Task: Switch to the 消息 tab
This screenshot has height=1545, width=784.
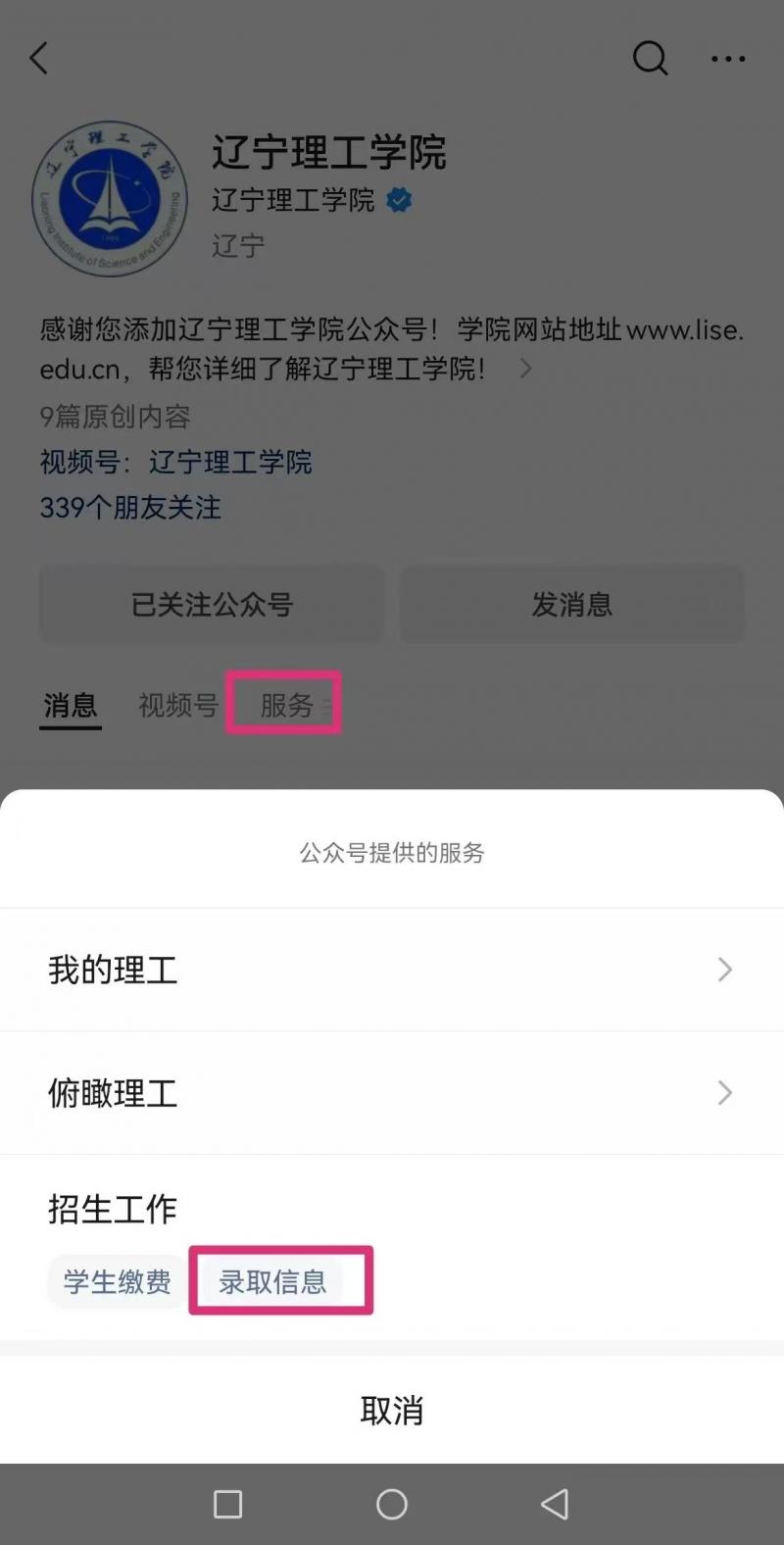Action: [71, 705]
